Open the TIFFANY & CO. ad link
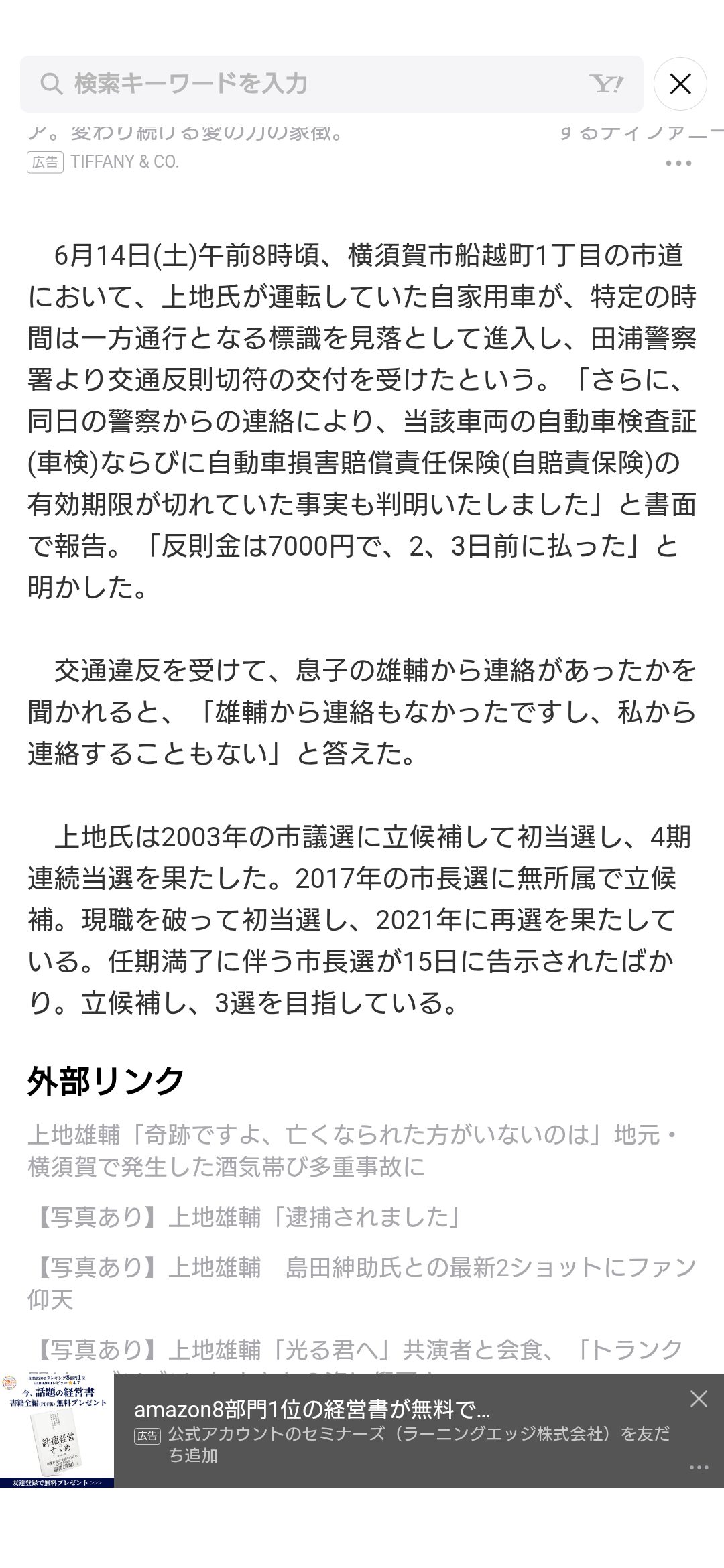This screenshot has height=1568, width=724. click(125, 162)
